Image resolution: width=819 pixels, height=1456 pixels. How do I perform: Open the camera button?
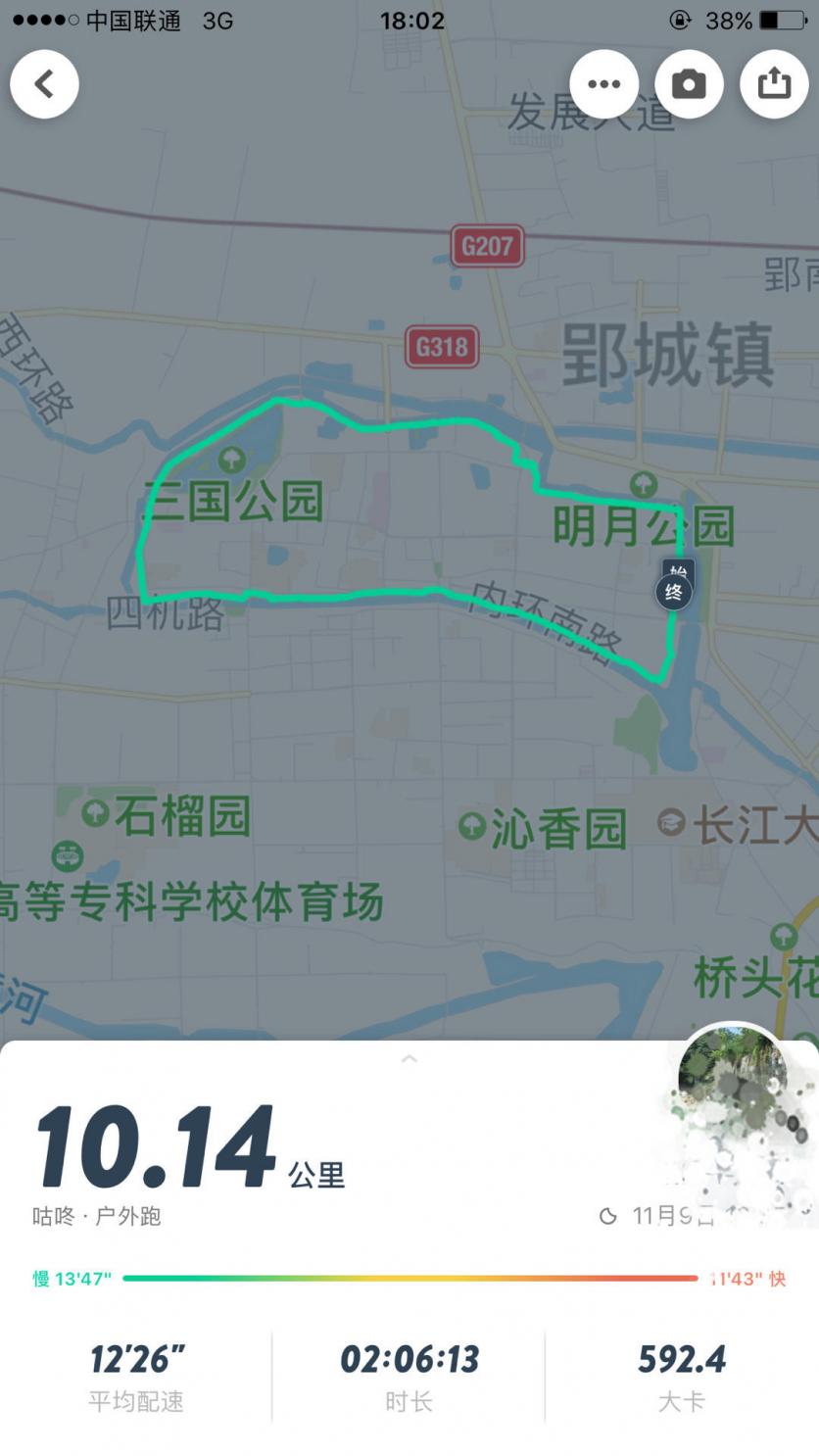click(x=689, y=84)
